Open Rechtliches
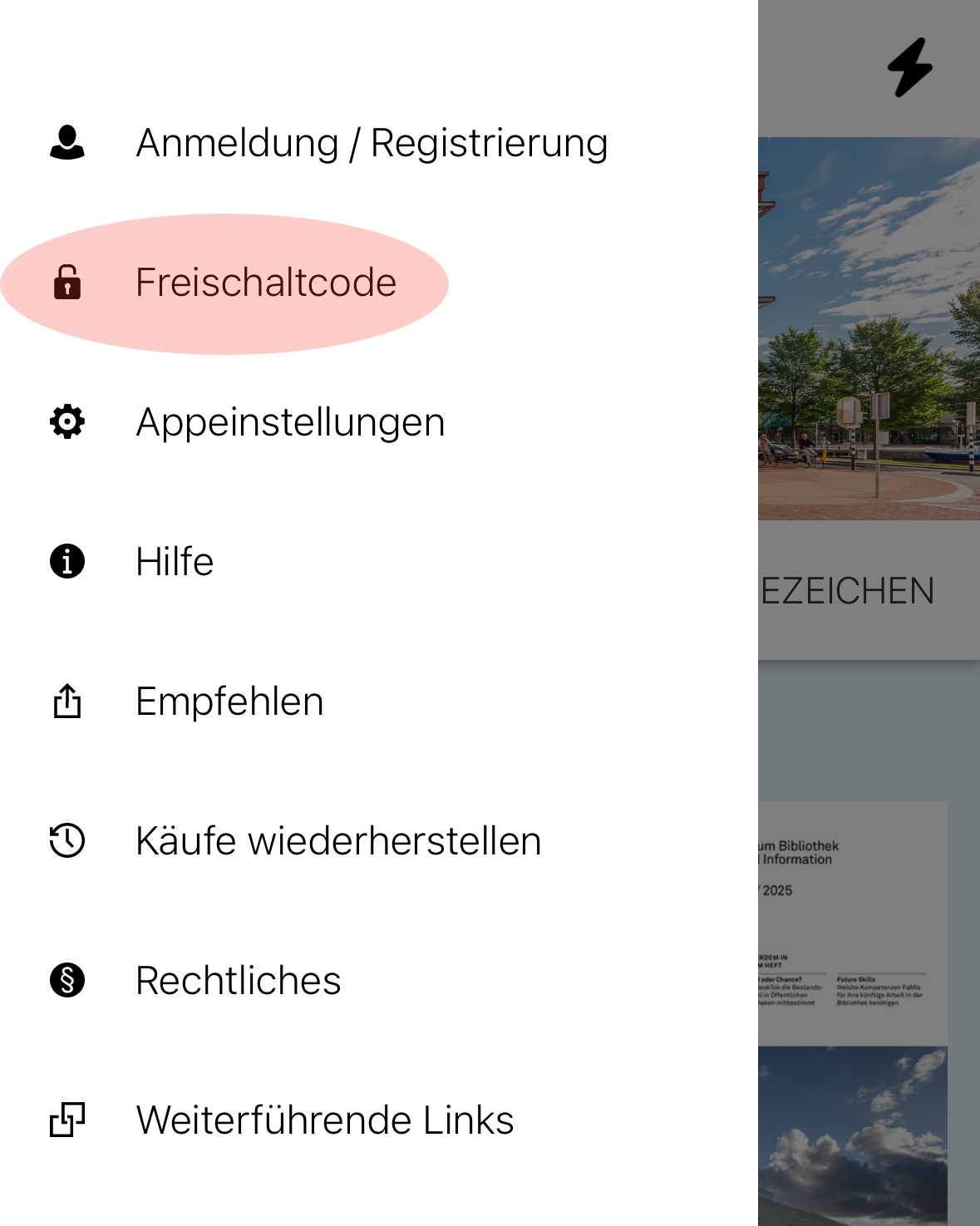Screen dimensions: 980x1226 click(238, 981)
